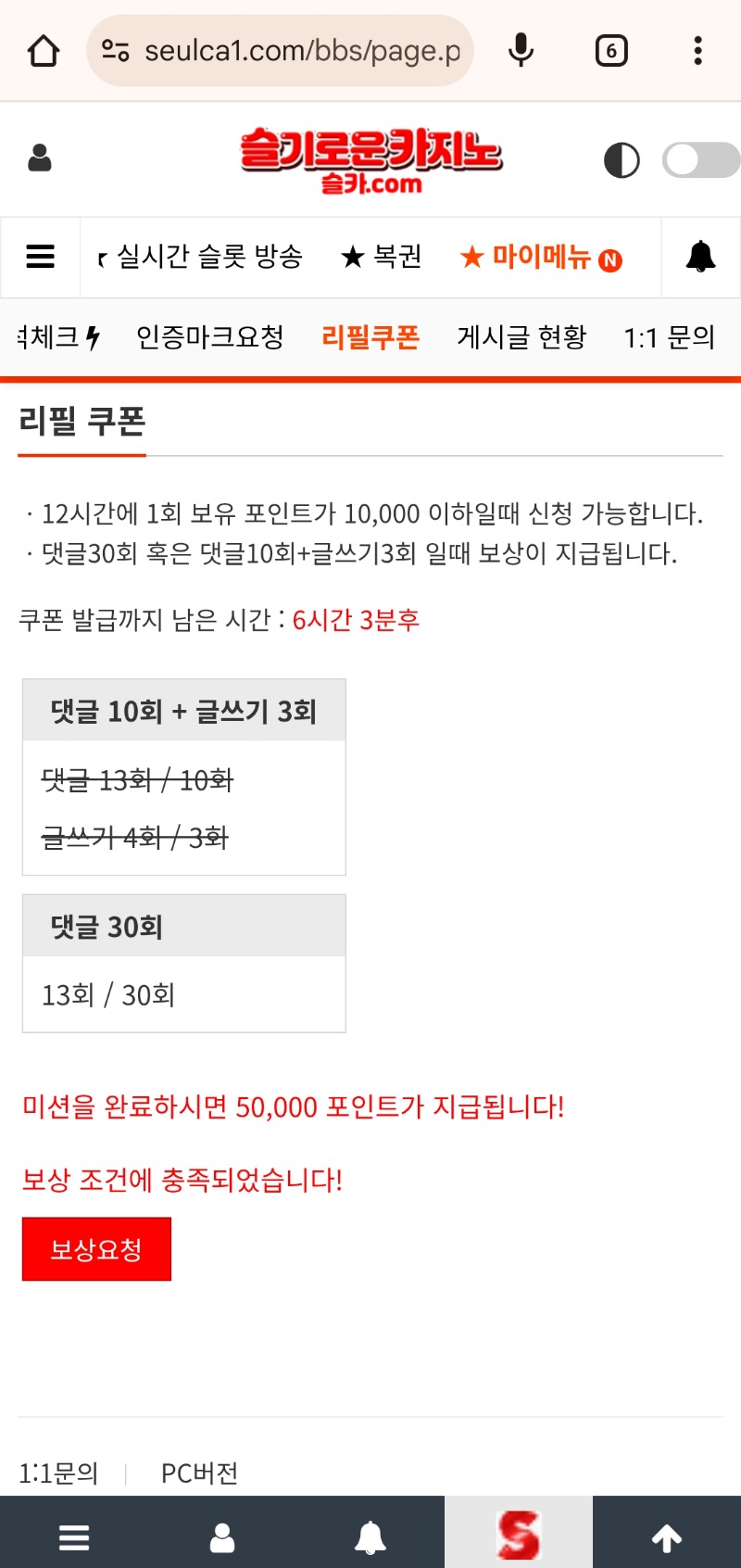Select the ★ 마이메뉴 tab

(541, 257)
